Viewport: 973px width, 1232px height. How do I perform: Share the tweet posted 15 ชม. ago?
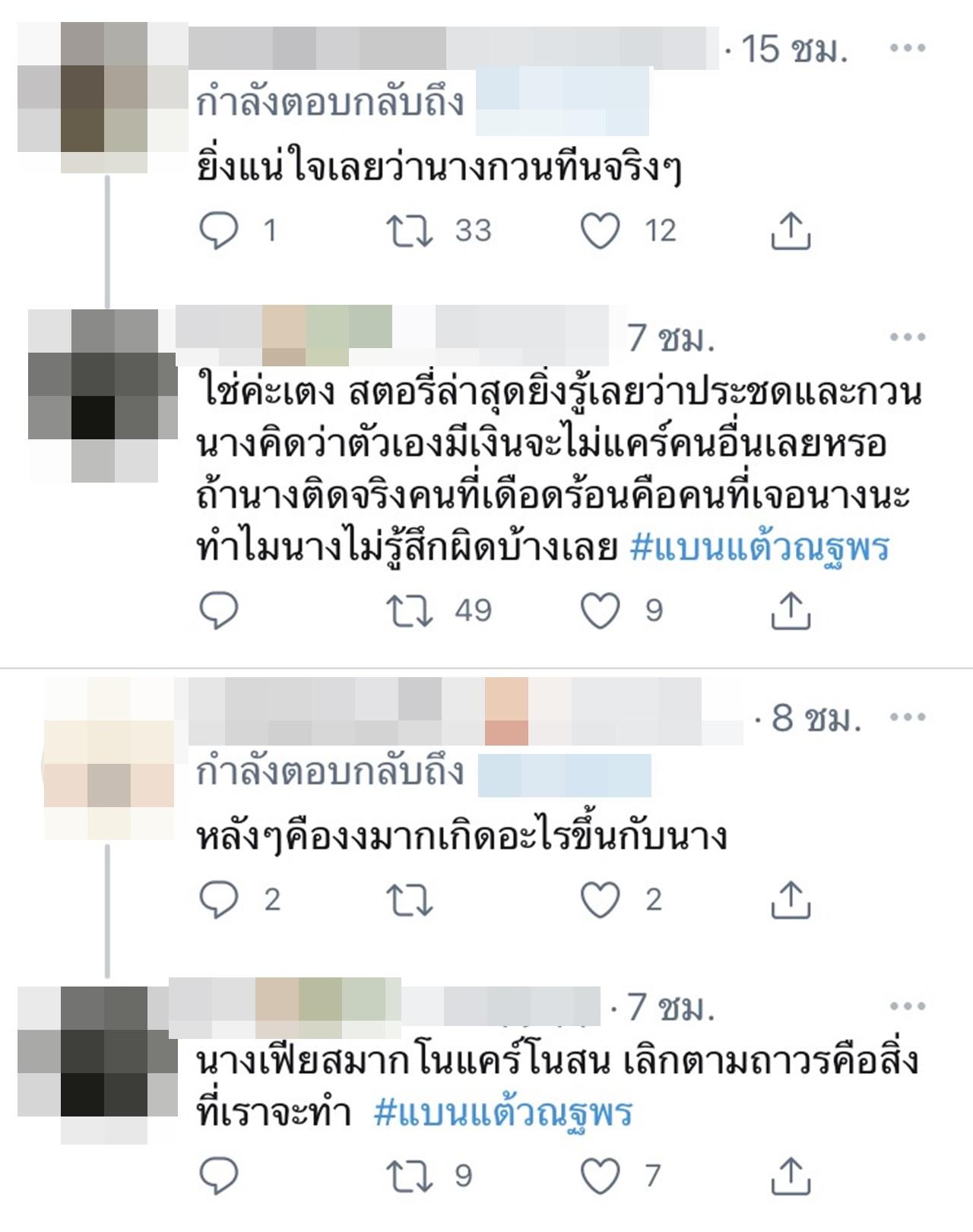791,231
